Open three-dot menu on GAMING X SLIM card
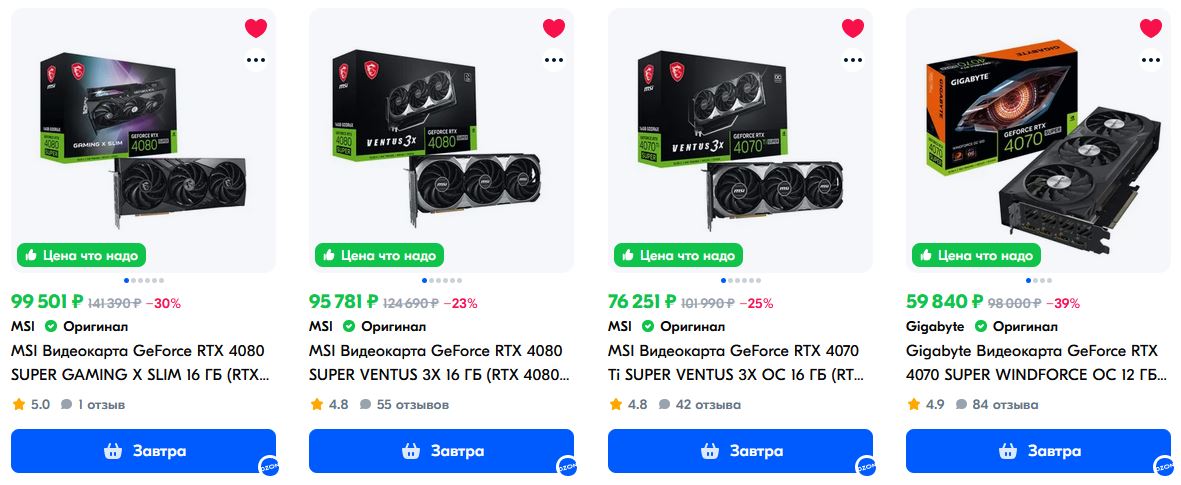The image size is (1181, 485). 256,60
